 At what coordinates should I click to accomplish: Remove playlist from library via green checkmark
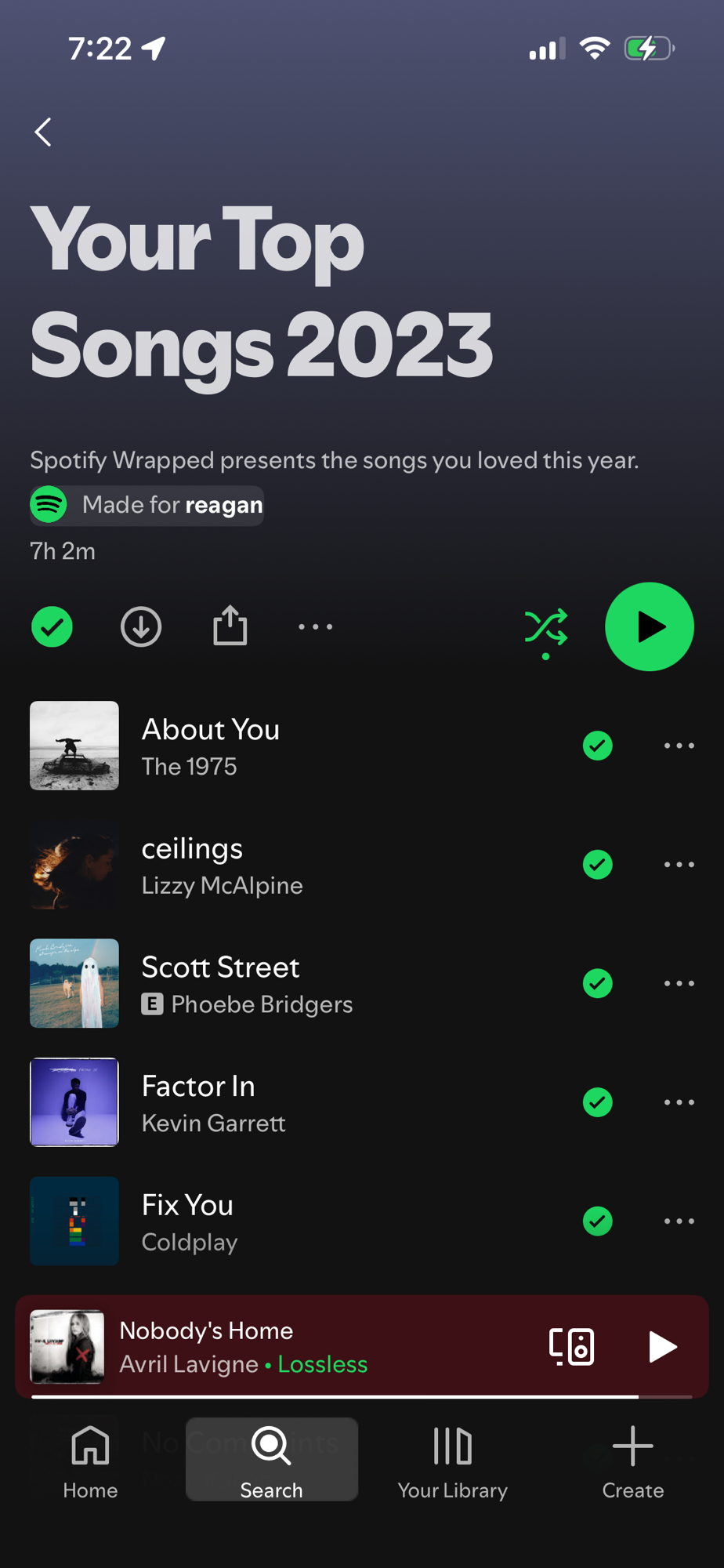[x=52, y=627]
